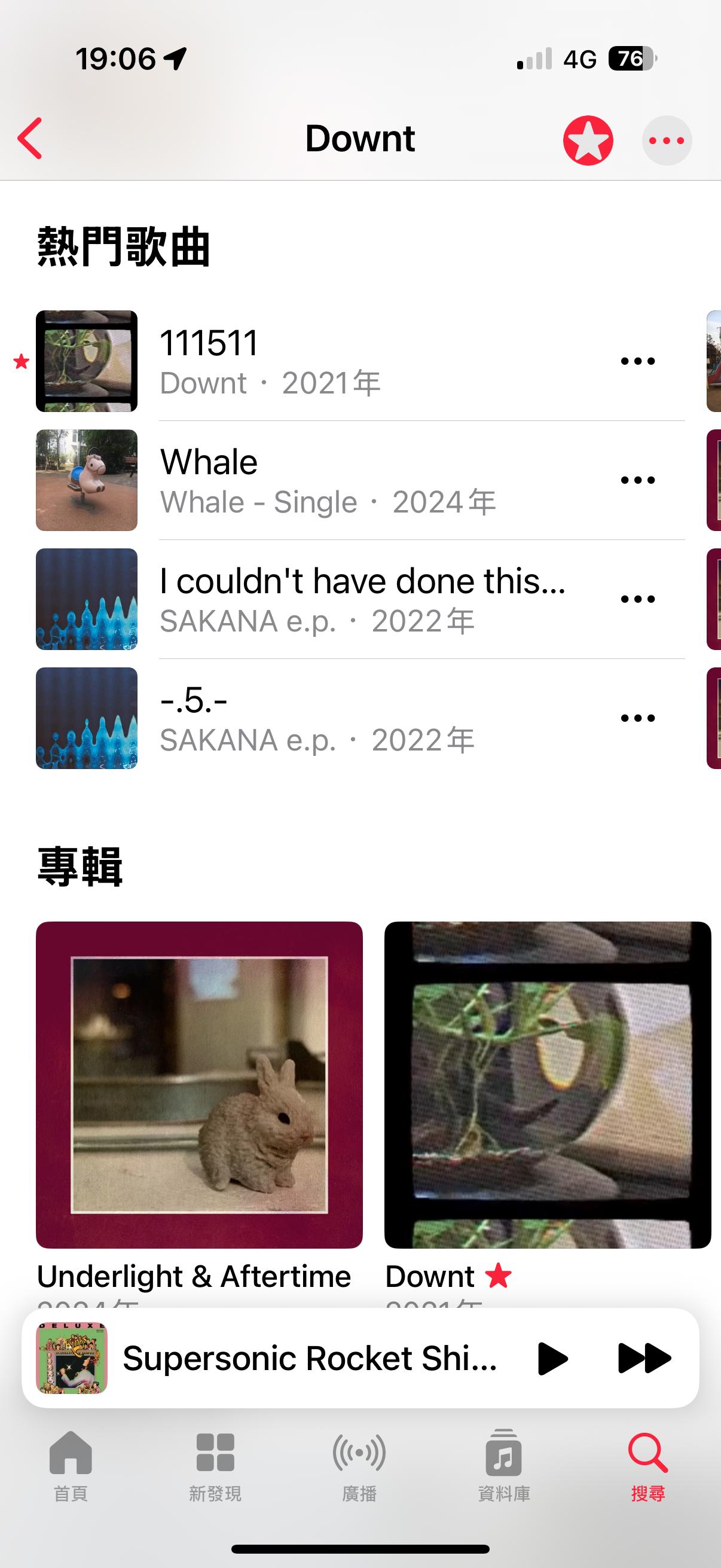Go back from the Downt artist page
This screenshot has height=1568, width=721.
point(30,139)
